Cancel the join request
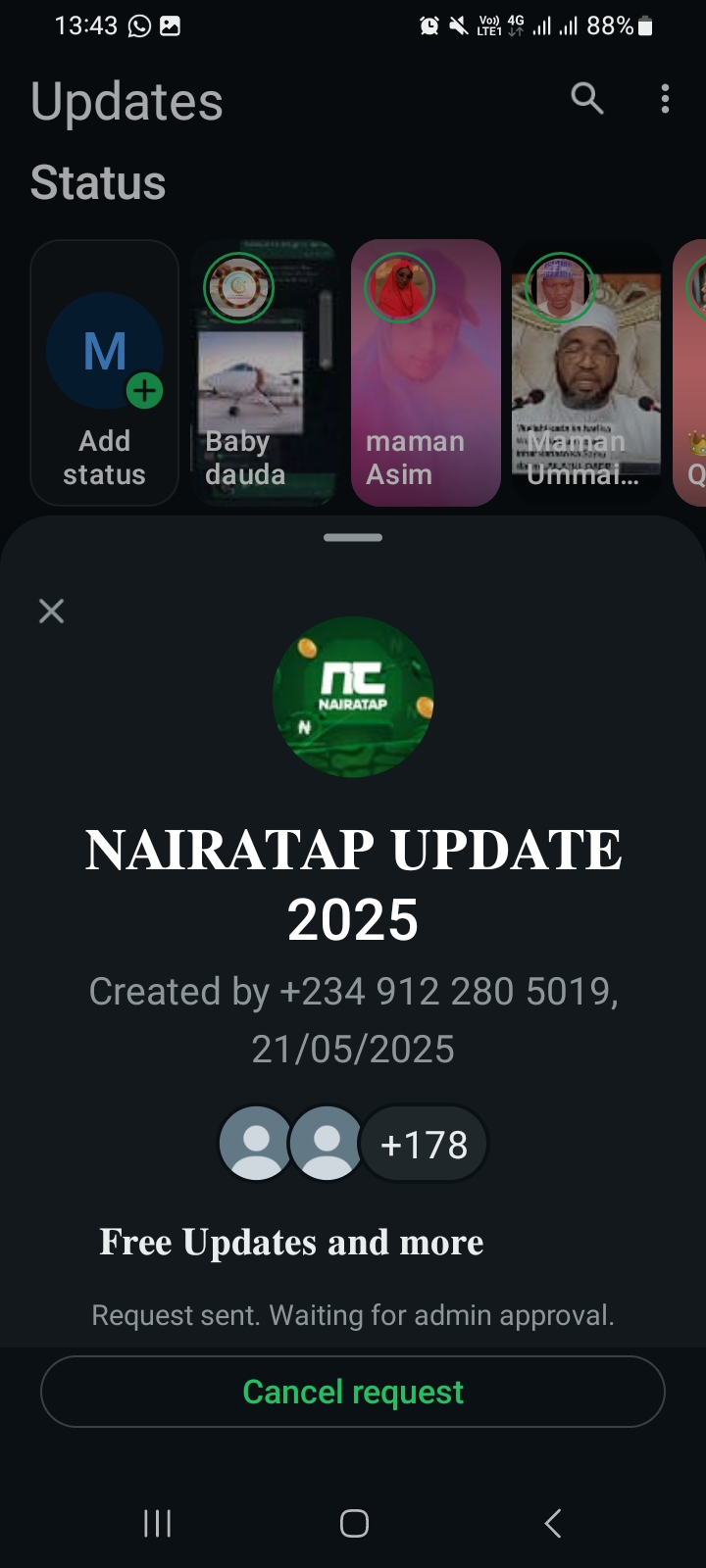 click(353, 1392)
